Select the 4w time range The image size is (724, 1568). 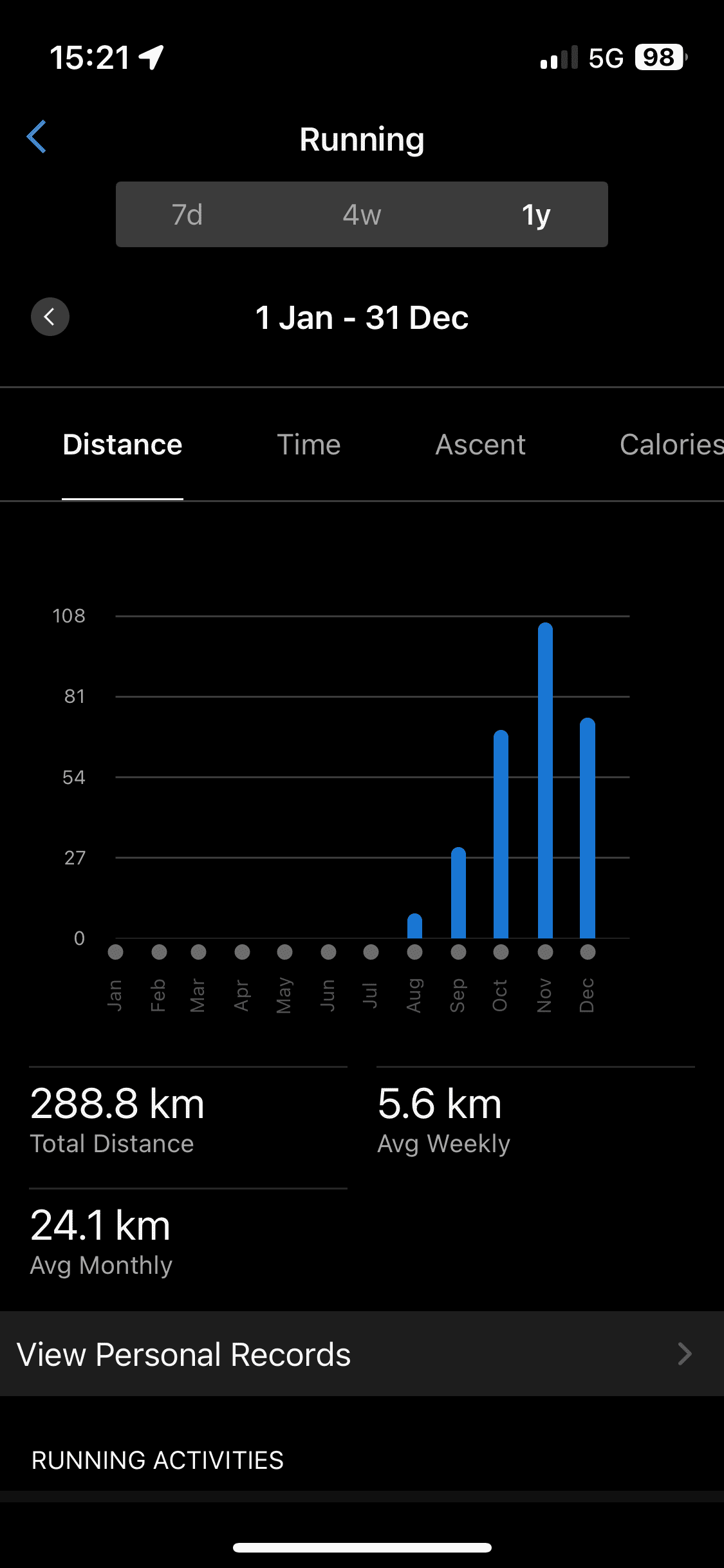pyautogui.click(x=362, y=214)
